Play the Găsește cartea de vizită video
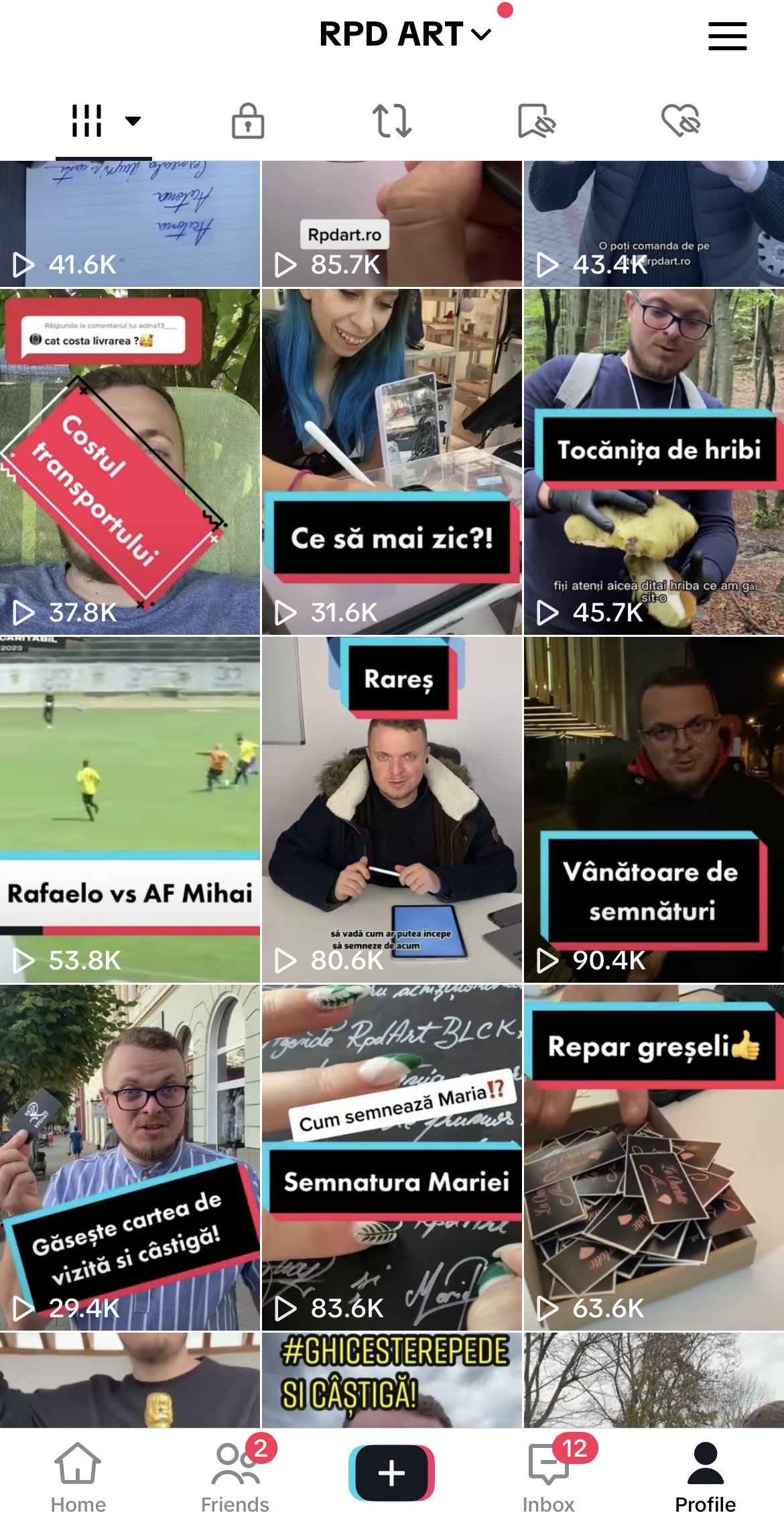This screenshot has height=1515, width=784. point(130,1158)
